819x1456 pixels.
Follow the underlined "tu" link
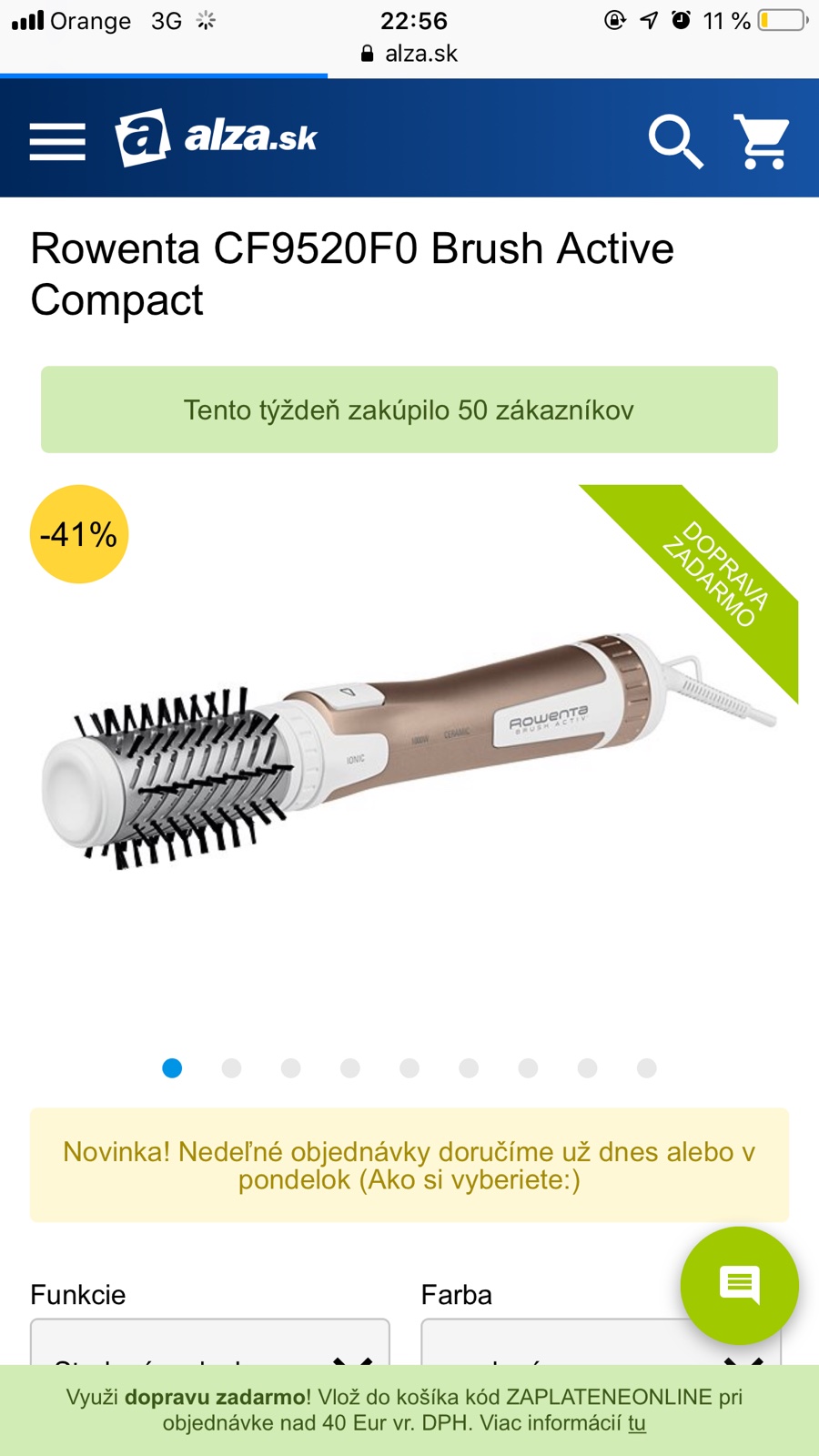coord(637,1423)
